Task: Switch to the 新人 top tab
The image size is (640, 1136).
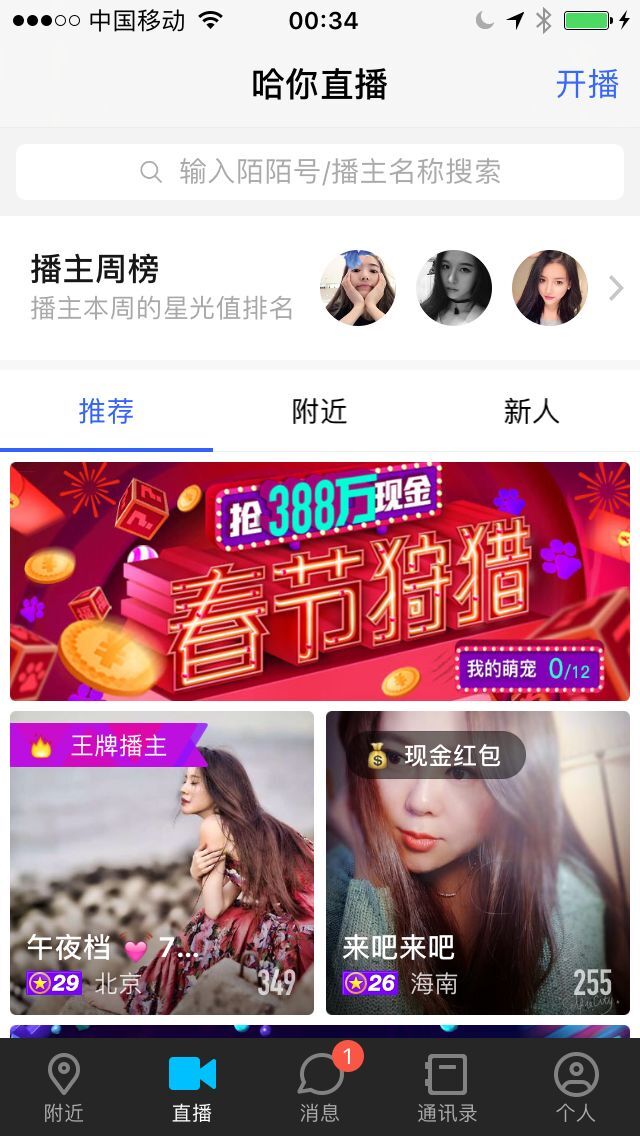Action: click(531, 412)
